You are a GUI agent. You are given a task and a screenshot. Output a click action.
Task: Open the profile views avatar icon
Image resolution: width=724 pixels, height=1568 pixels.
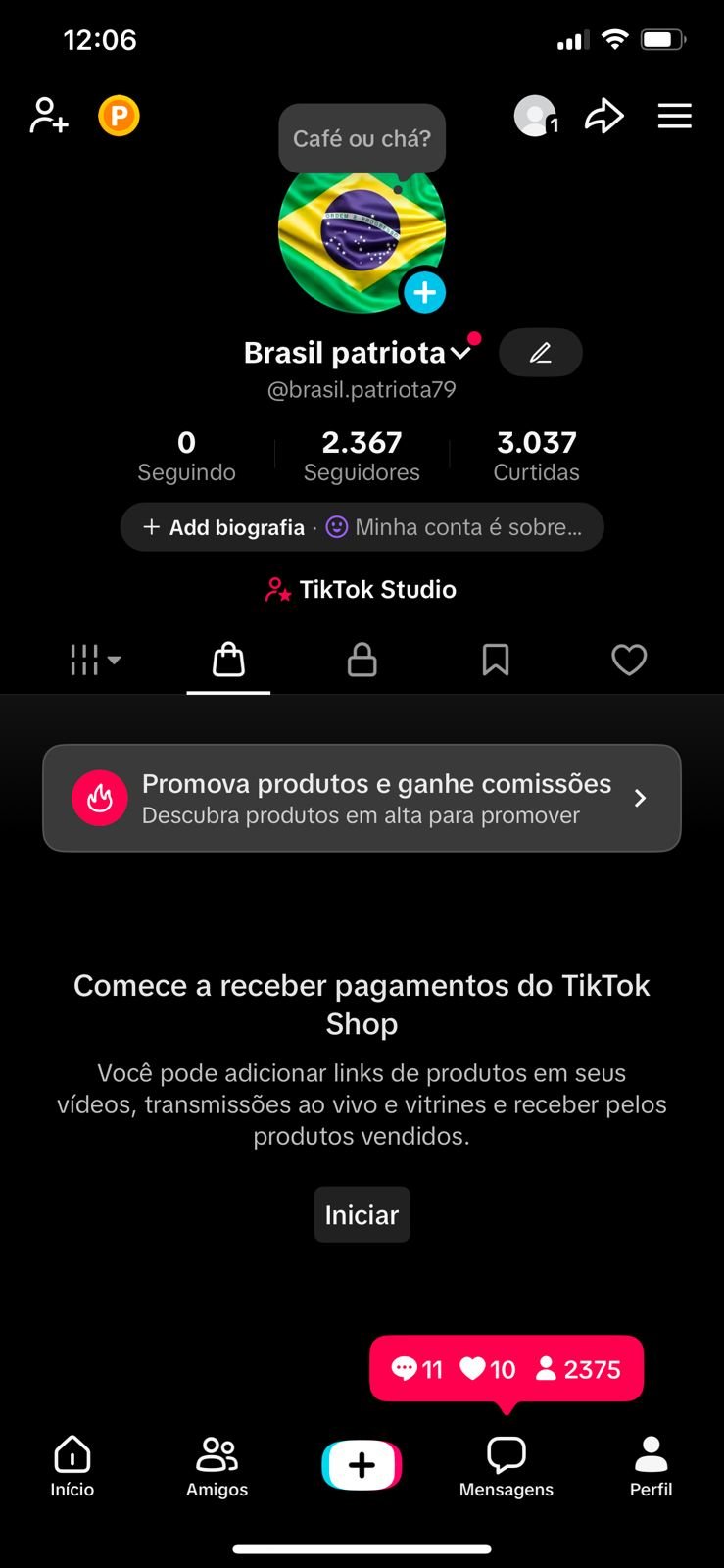click(x=535, y=116)
